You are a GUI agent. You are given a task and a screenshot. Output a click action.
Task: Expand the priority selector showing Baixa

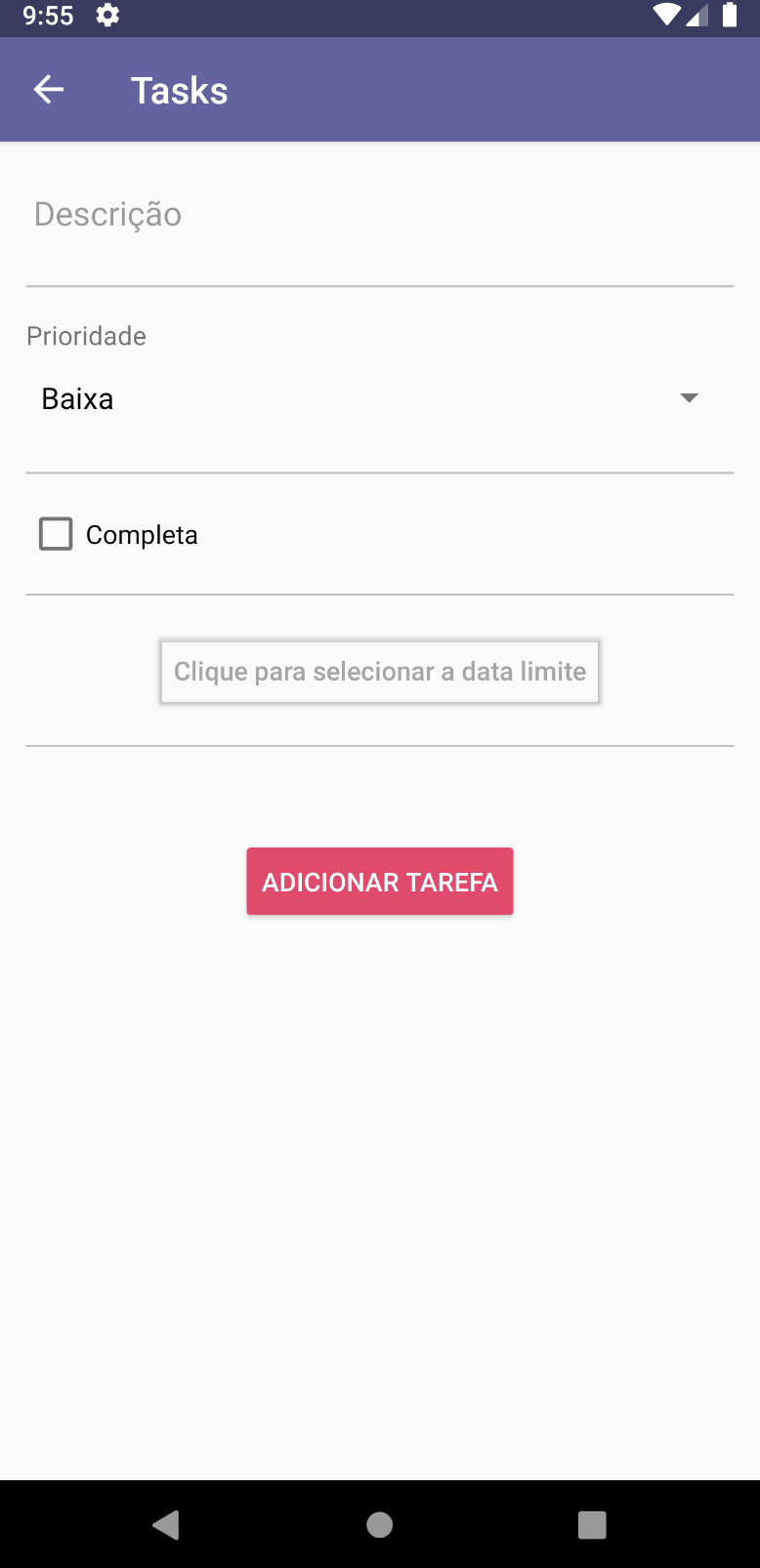click(379, 398)
